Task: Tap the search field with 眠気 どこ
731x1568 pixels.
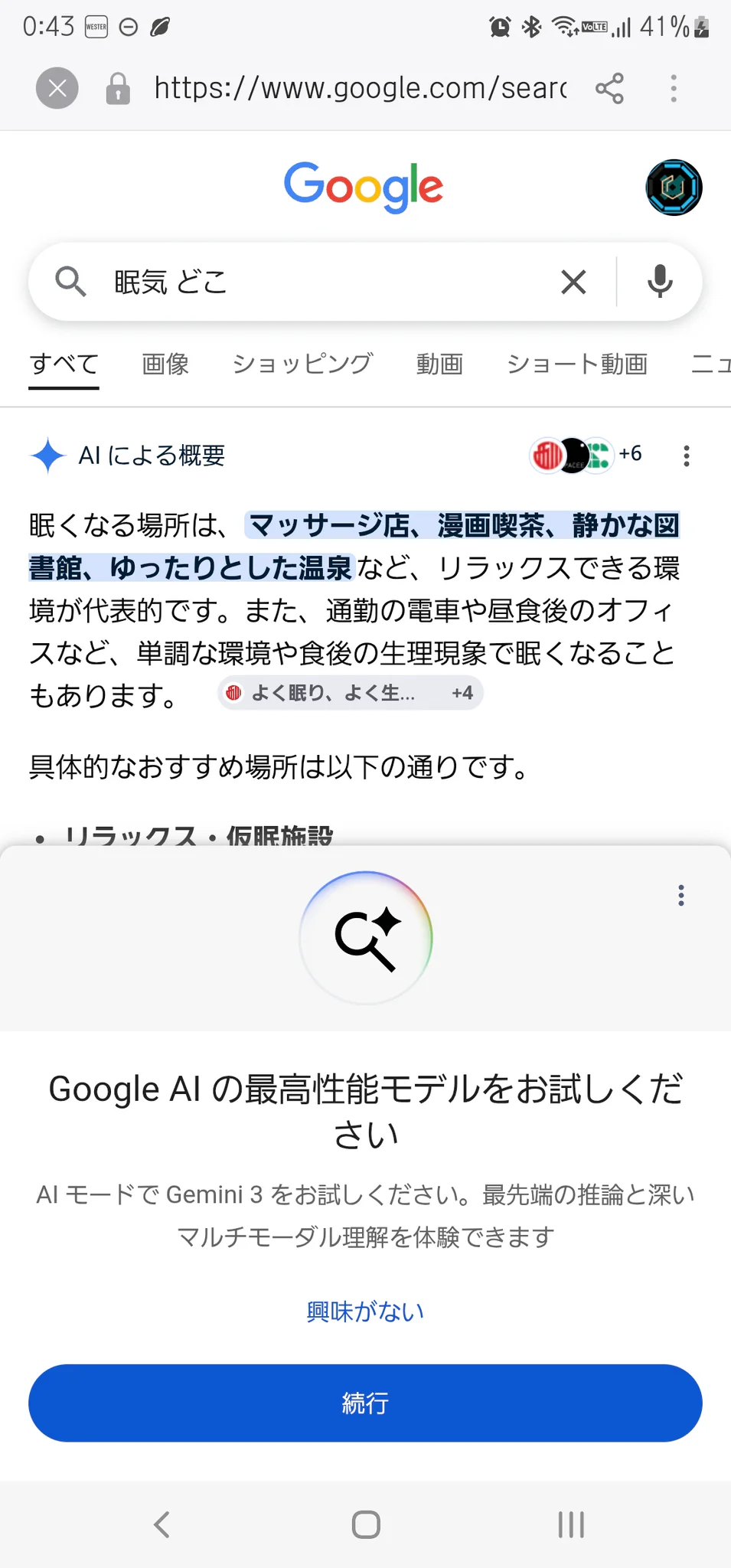Action: coord(321,282)
